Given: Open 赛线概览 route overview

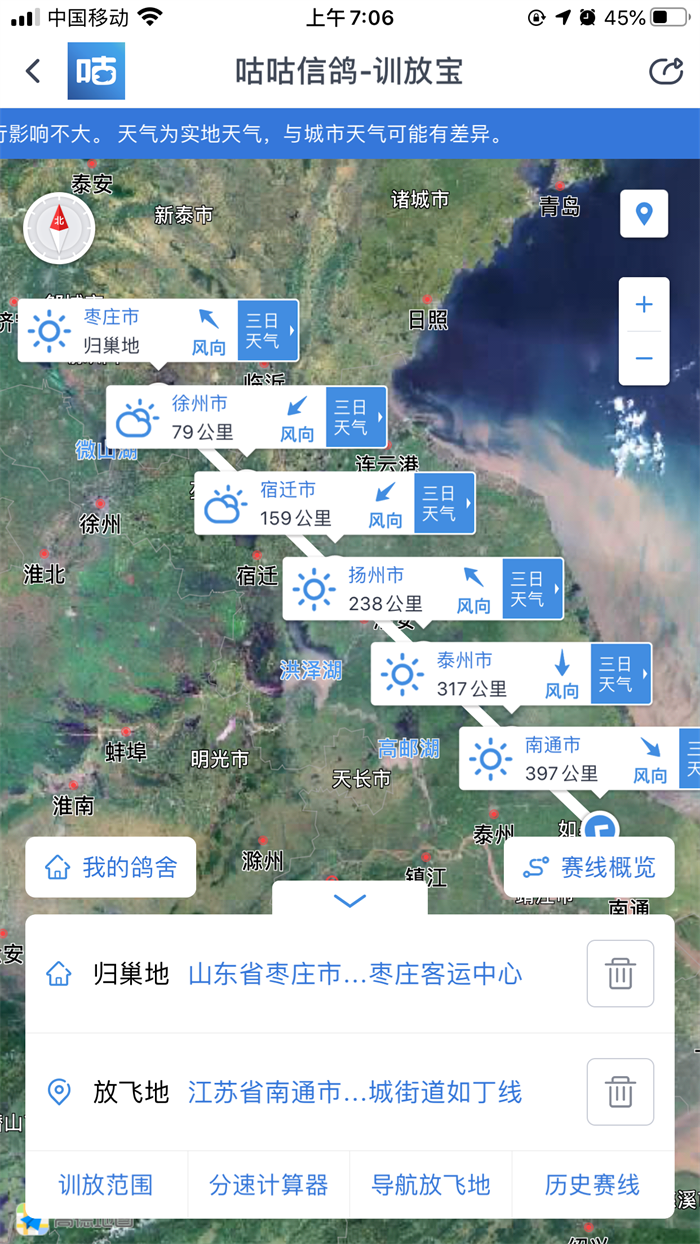Looking at the screenshot, I should (589, 867).
